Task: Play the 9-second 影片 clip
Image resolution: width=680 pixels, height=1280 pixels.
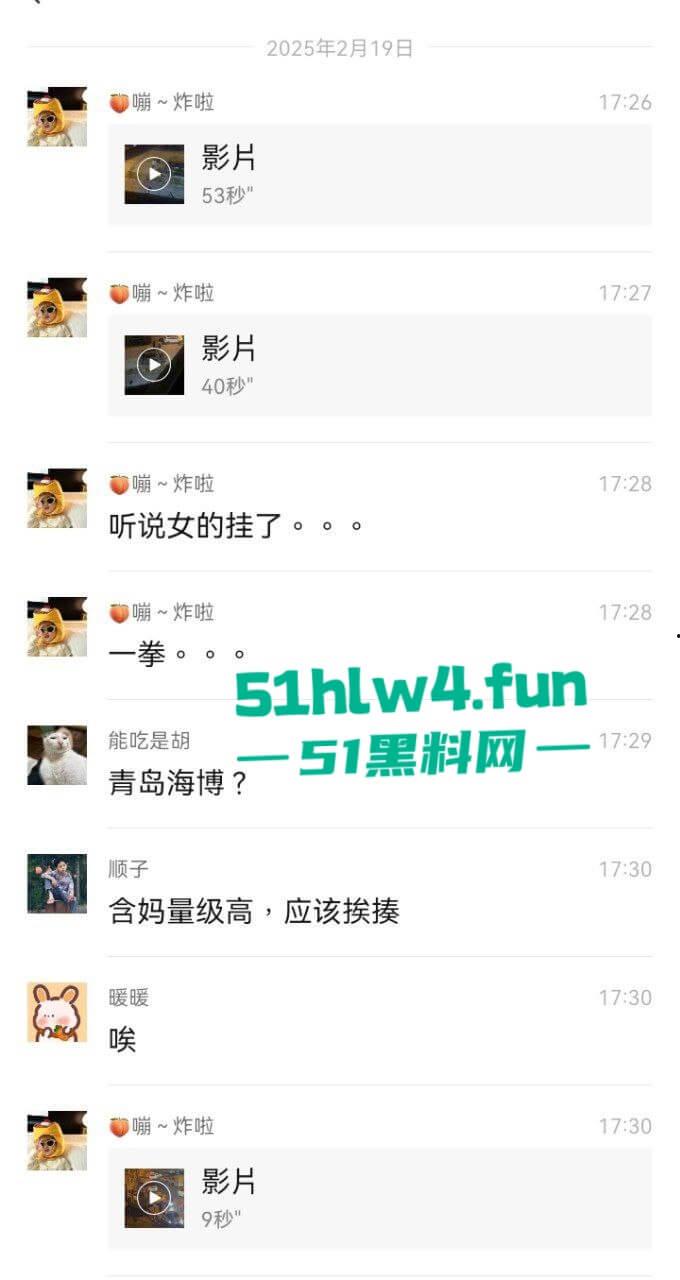Action: pyautogui.click(x=154, y=1198)
